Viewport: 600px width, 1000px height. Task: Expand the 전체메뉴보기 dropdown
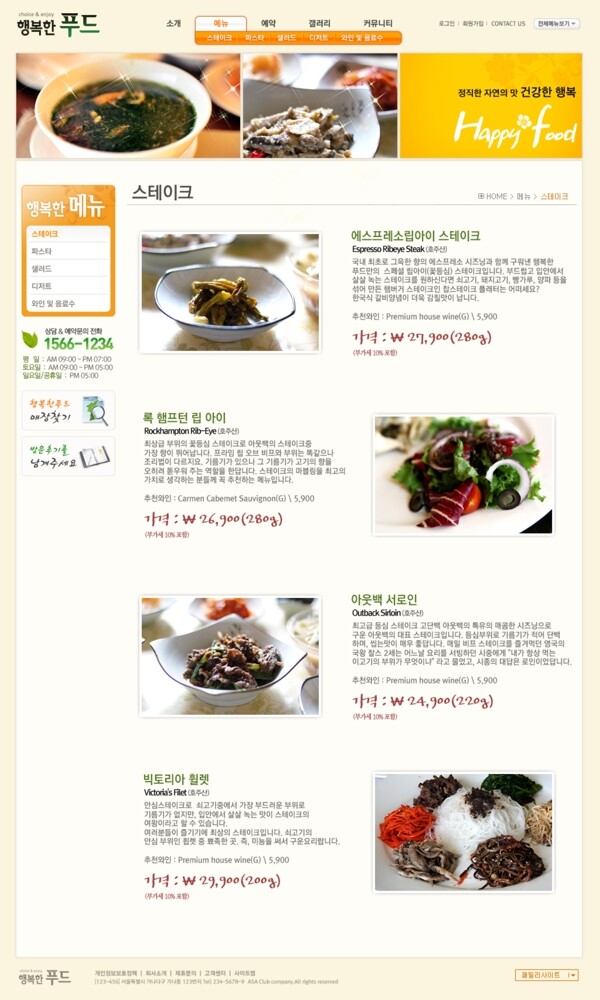click(556, 23)
